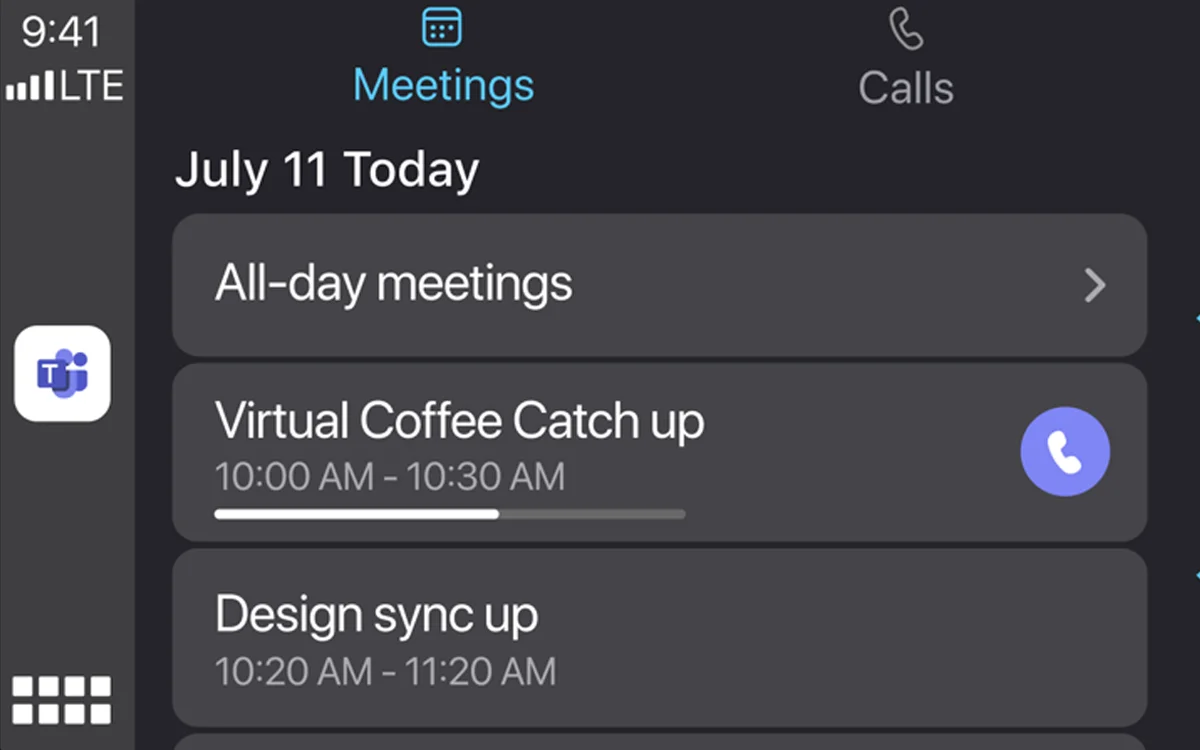Viewport: 1200px width, 750px height.
Task: Open the Teams app icon in sidebar
Action: (x=62, y=373)
